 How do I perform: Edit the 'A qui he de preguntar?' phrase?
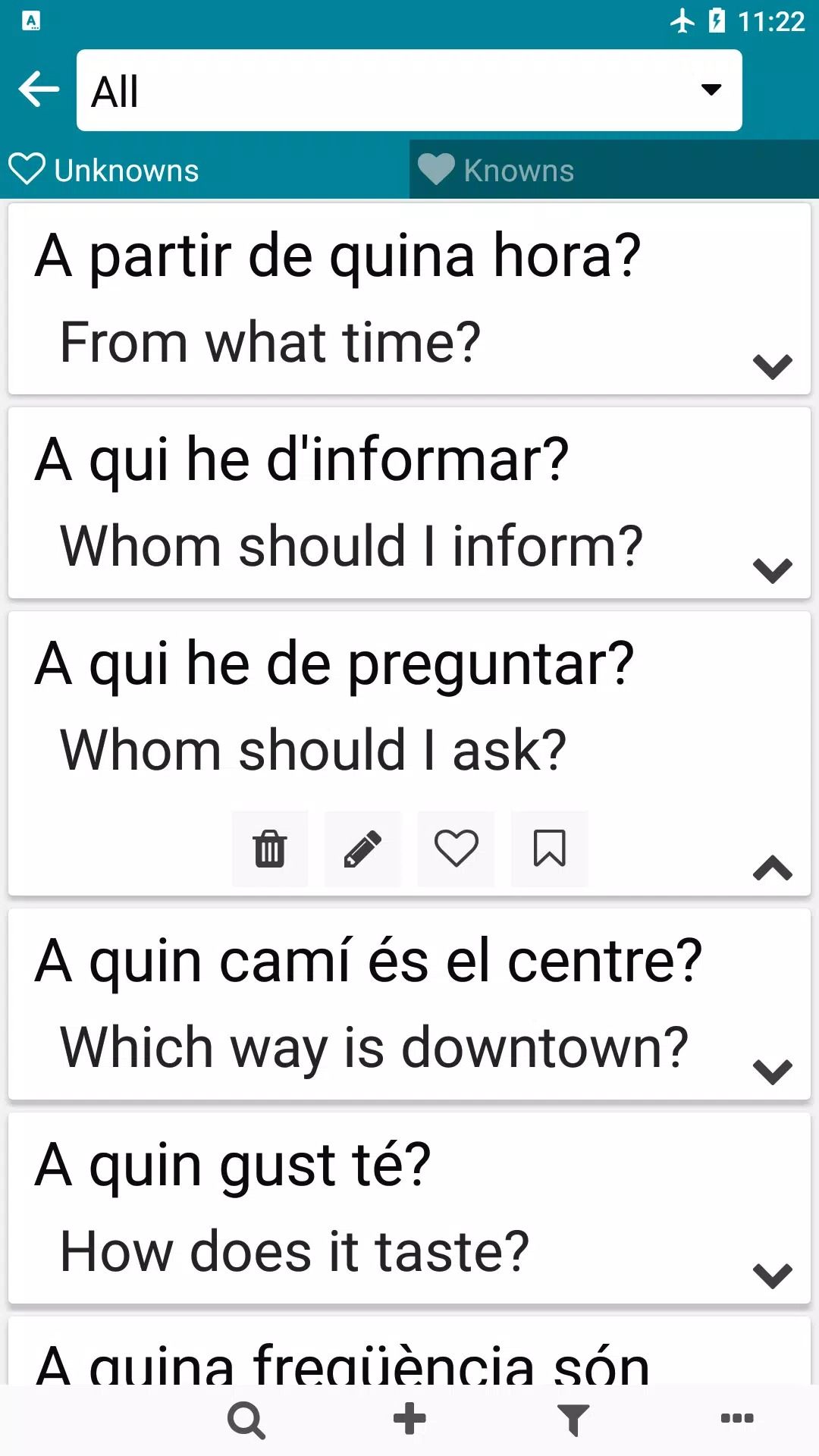(362, 849)
